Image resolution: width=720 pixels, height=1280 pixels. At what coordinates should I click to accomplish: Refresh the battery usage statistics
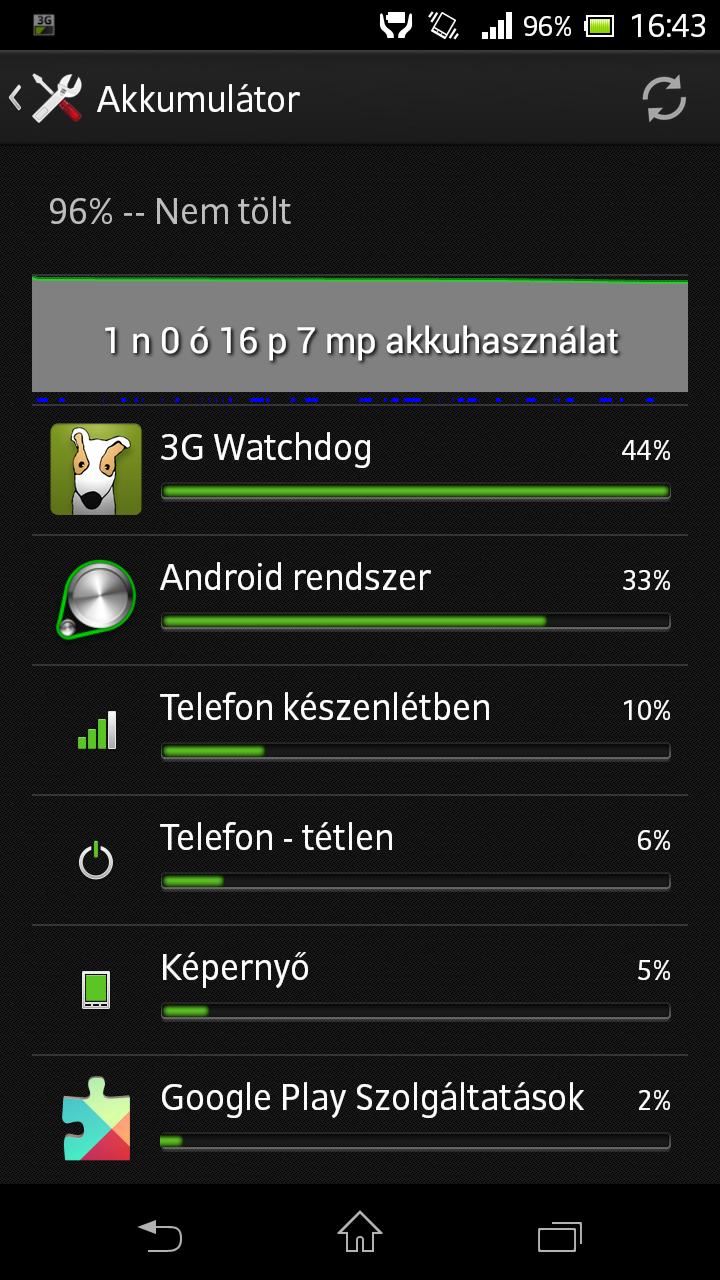point(663,98)
